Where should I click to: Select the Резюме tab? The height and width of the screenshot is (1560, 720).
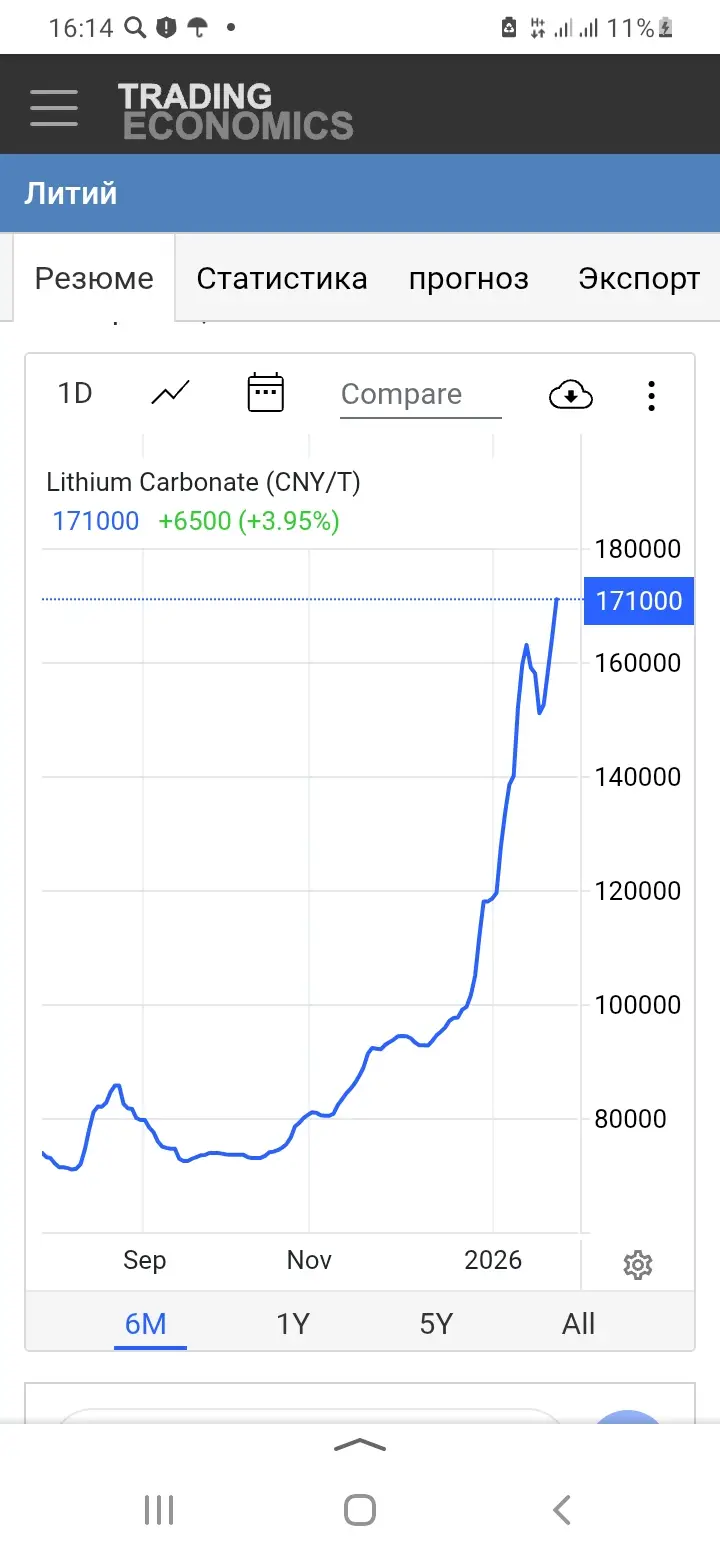(94, 279)
